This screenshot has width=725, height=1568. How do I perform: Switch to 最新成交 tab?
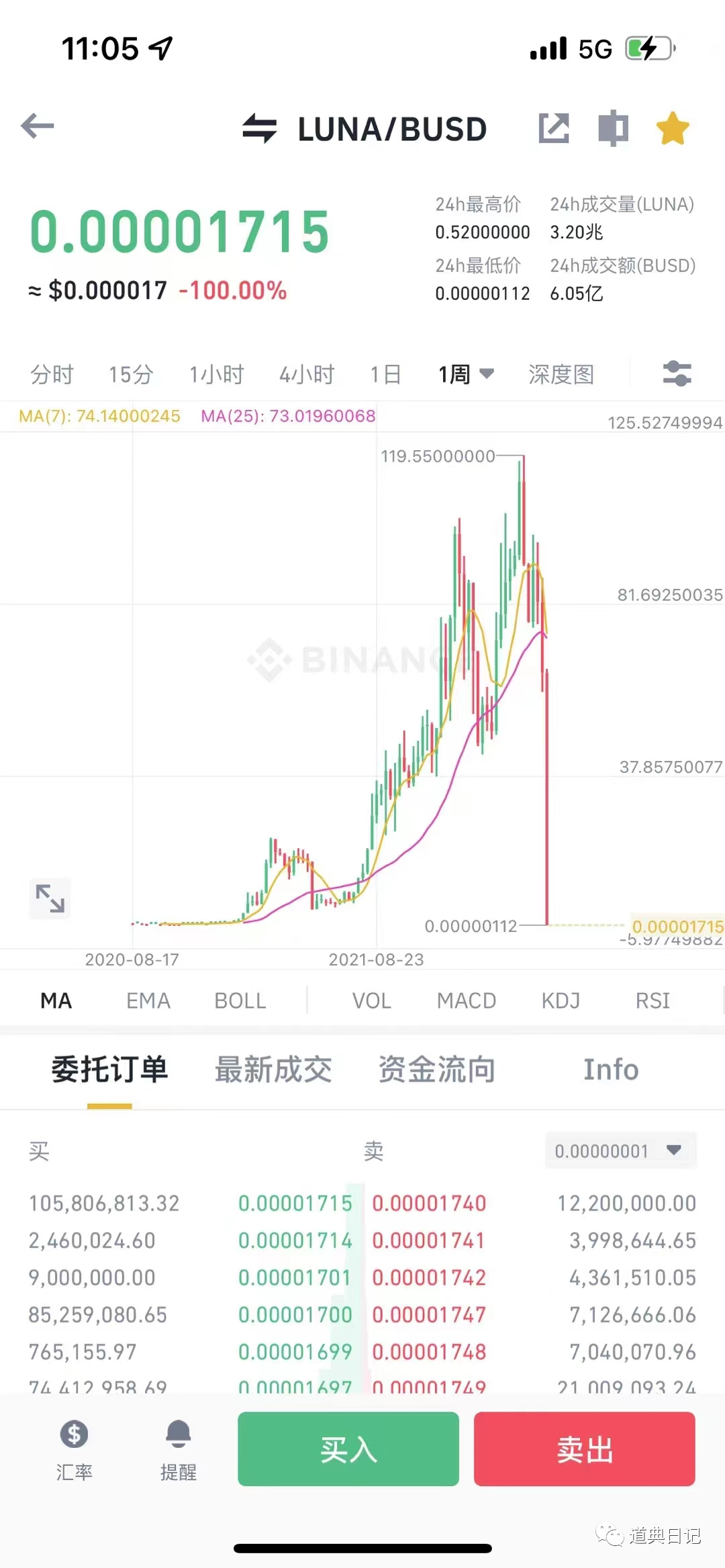(x=273, y=1069)
